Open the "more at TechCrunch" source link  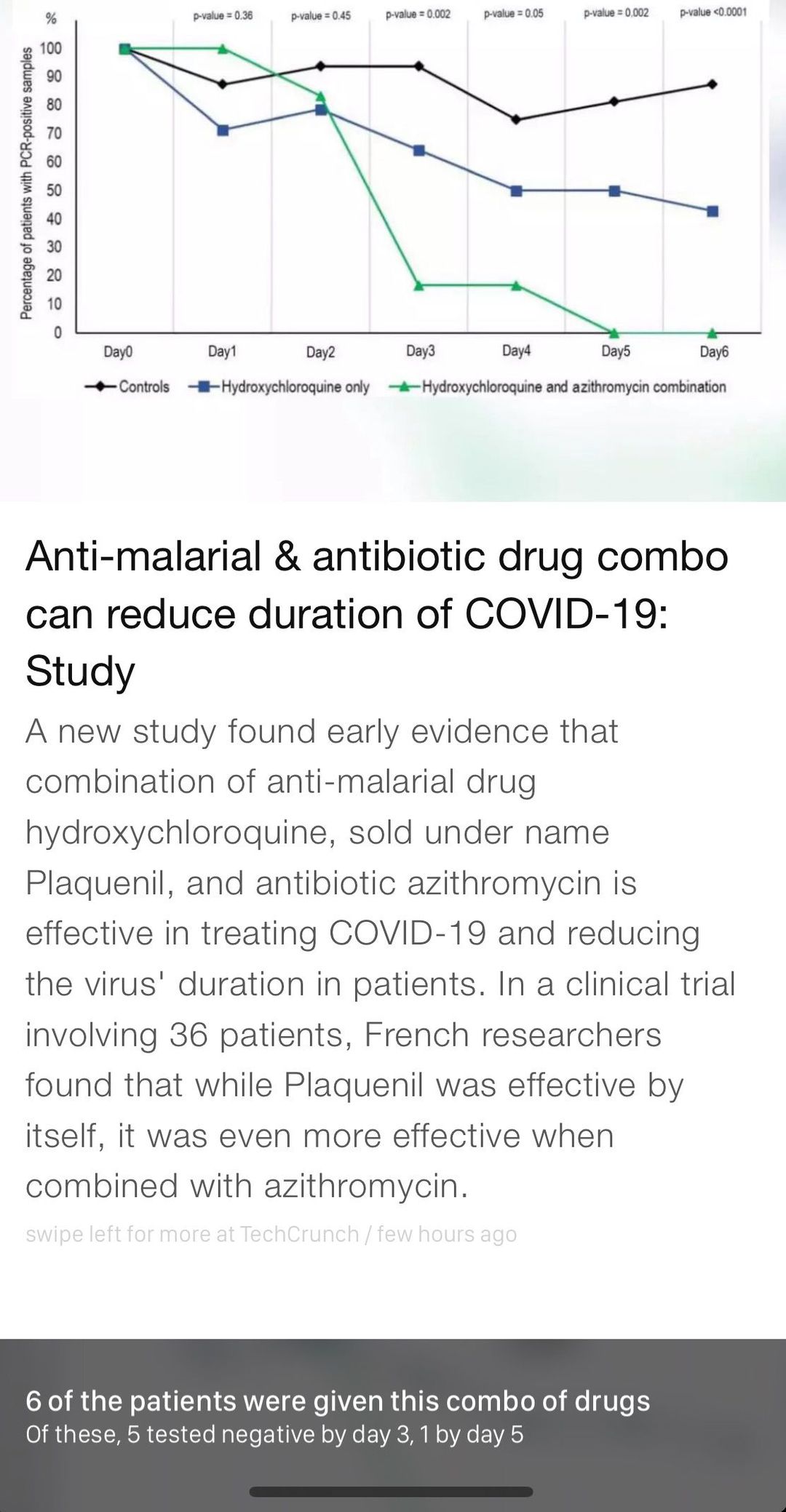271,1234
